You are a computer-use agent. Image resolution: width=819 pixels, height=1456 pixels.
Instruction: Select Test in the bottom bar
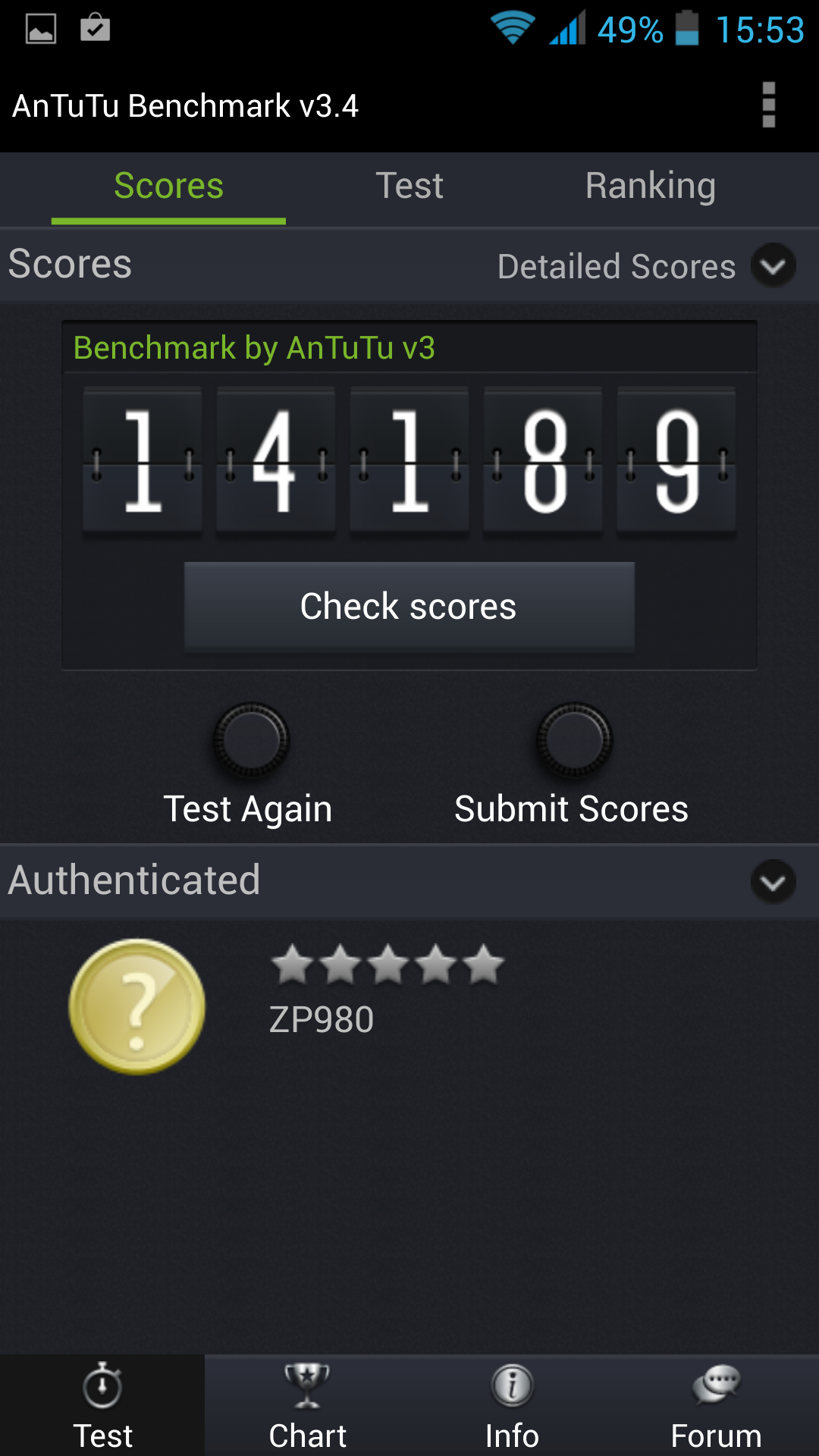point(102,1405)
